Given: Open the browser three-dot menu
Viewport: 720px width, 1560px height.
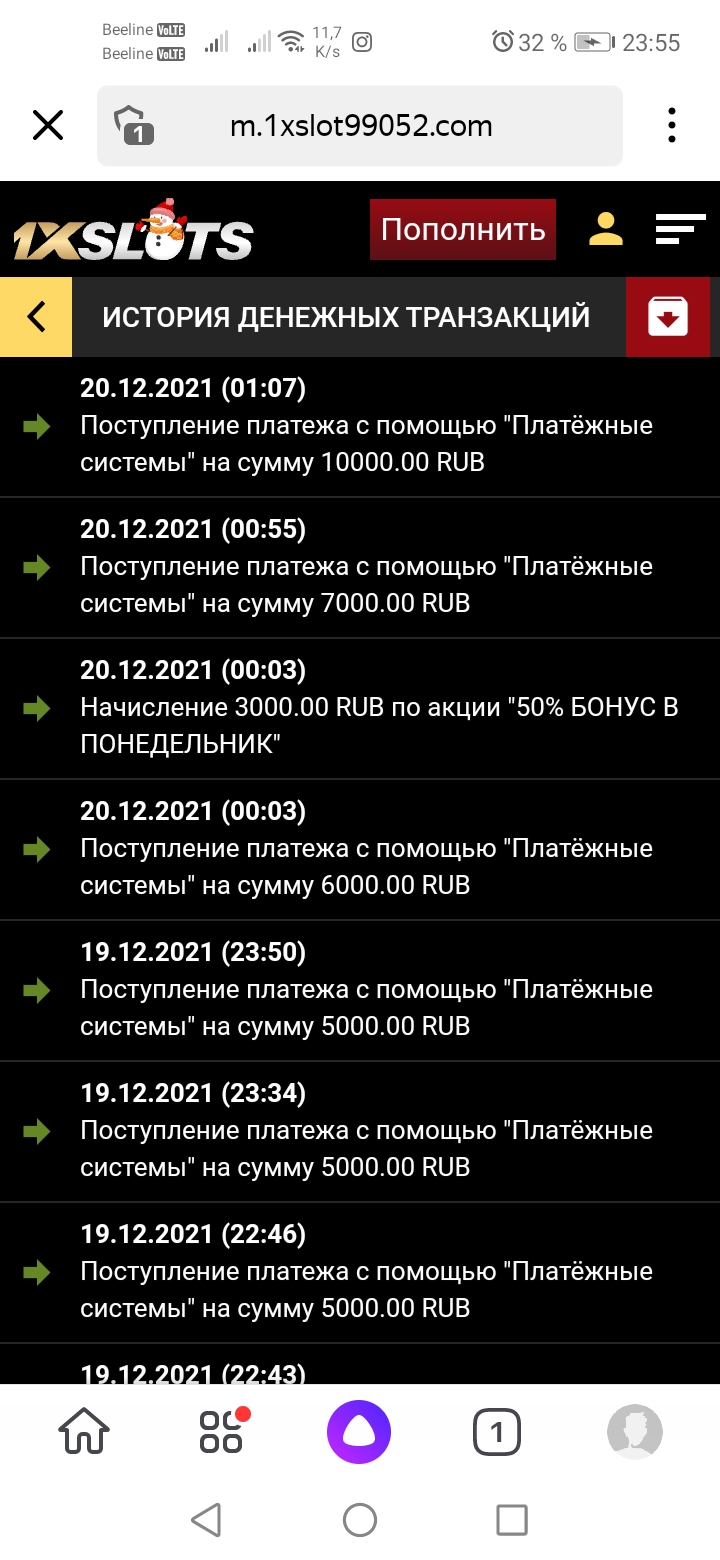Looking at the screenshot, I should click(x=672, y=126).
